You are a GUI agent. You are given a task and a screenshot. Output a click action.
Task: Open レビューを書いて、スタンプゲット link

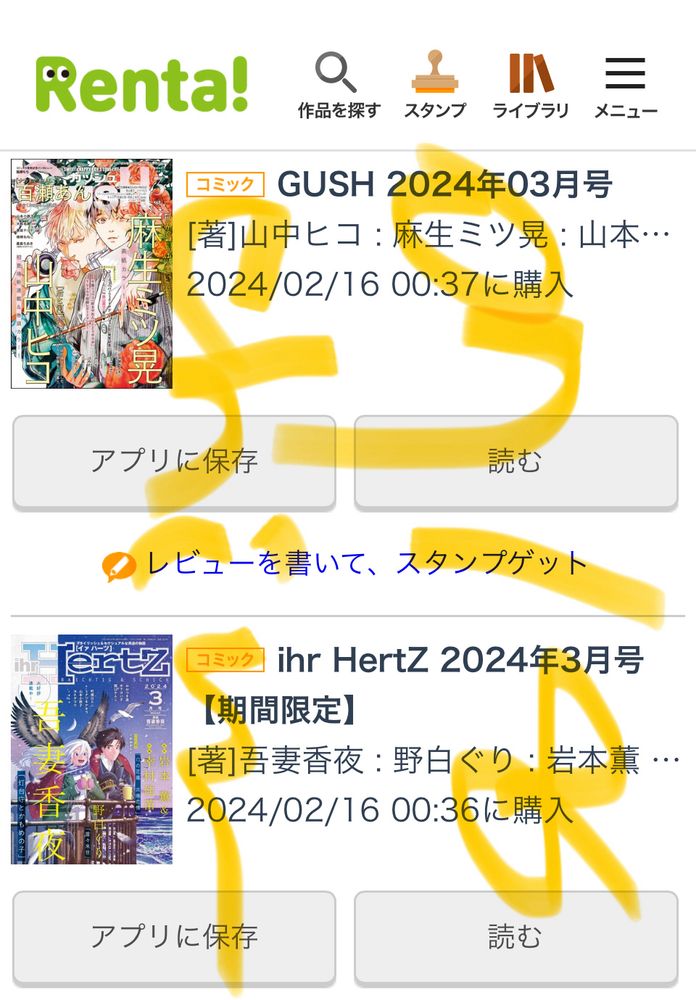pos(366,563)
